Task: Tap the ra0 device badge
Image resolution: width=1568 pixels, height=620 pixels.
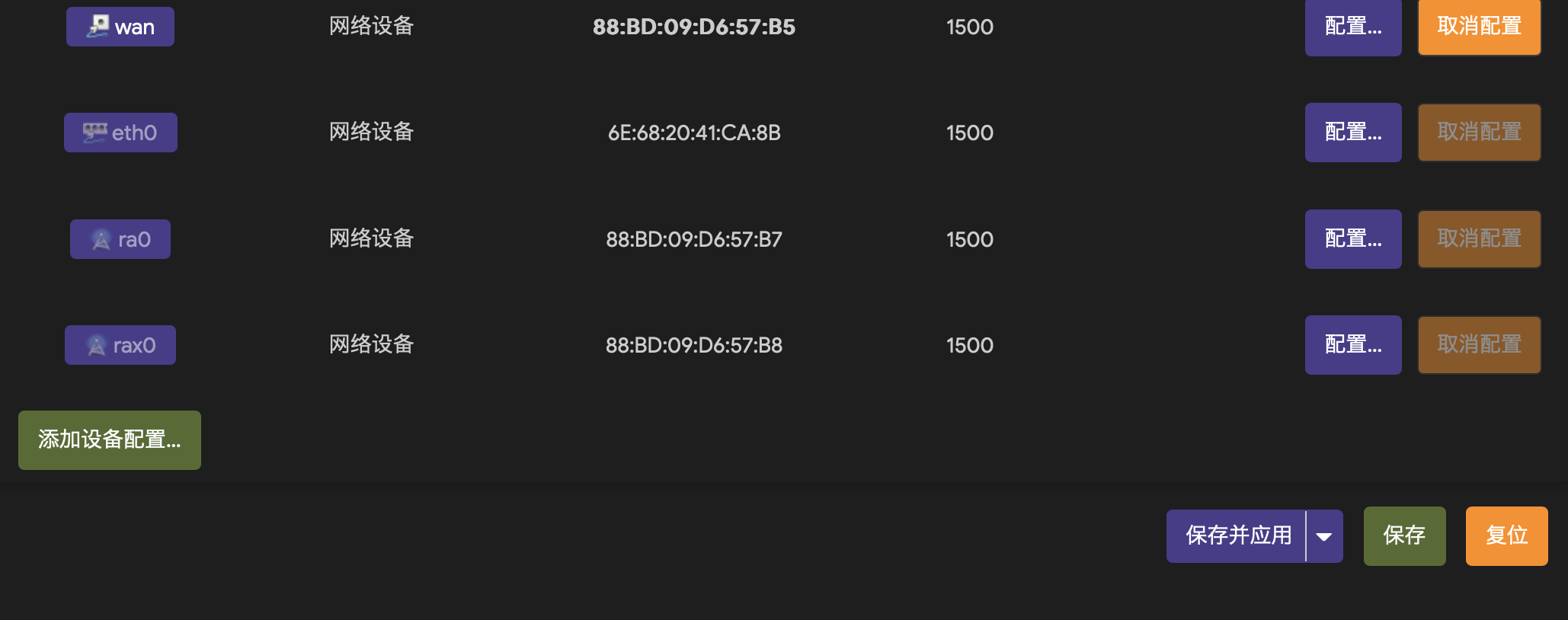Action: [x=120, y=239]
